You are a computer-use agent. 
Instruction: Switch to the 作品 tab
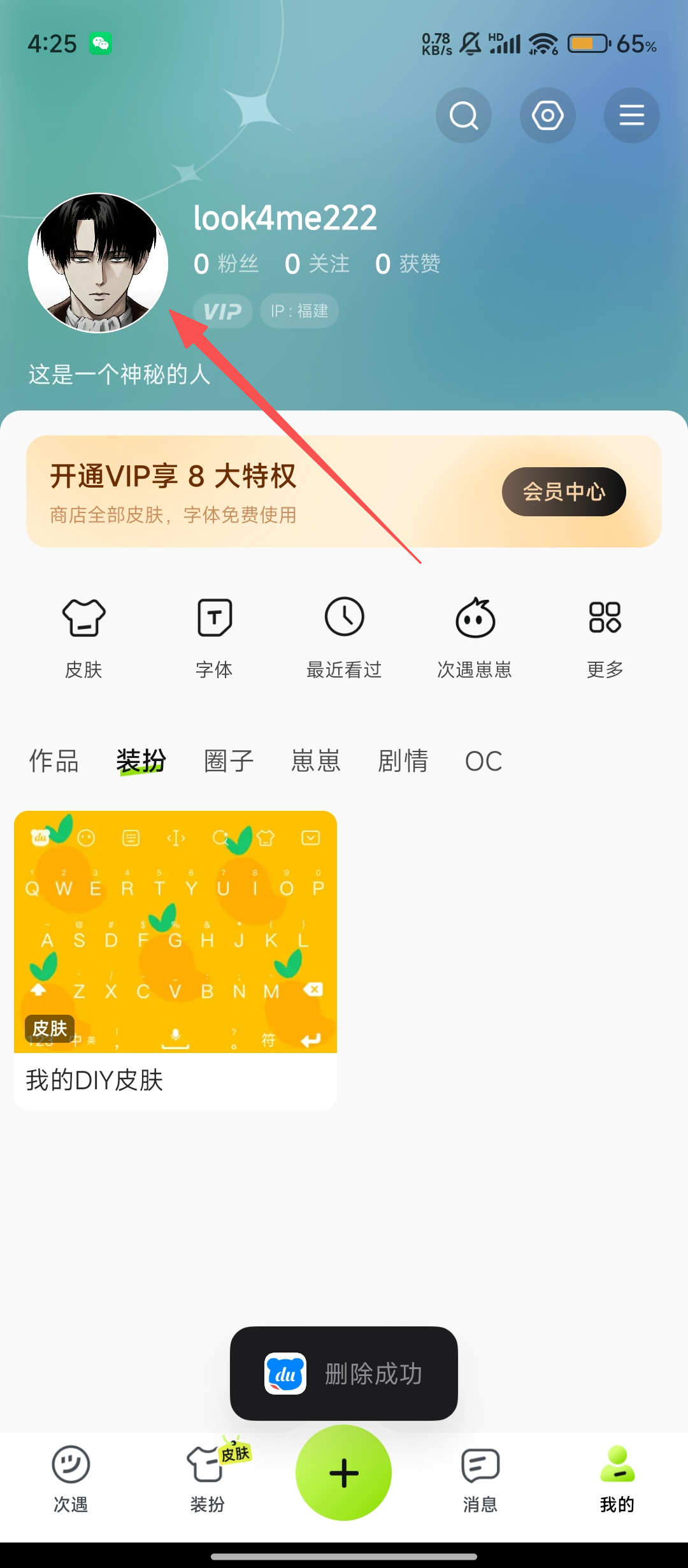(x=54, y=760)
